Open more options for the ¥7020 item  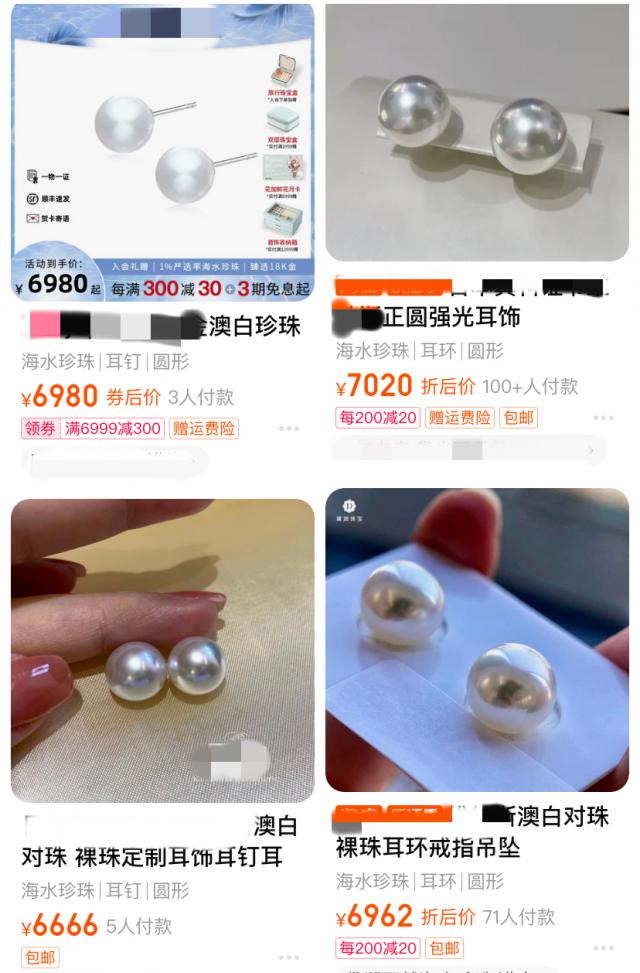tap(603, 418)
